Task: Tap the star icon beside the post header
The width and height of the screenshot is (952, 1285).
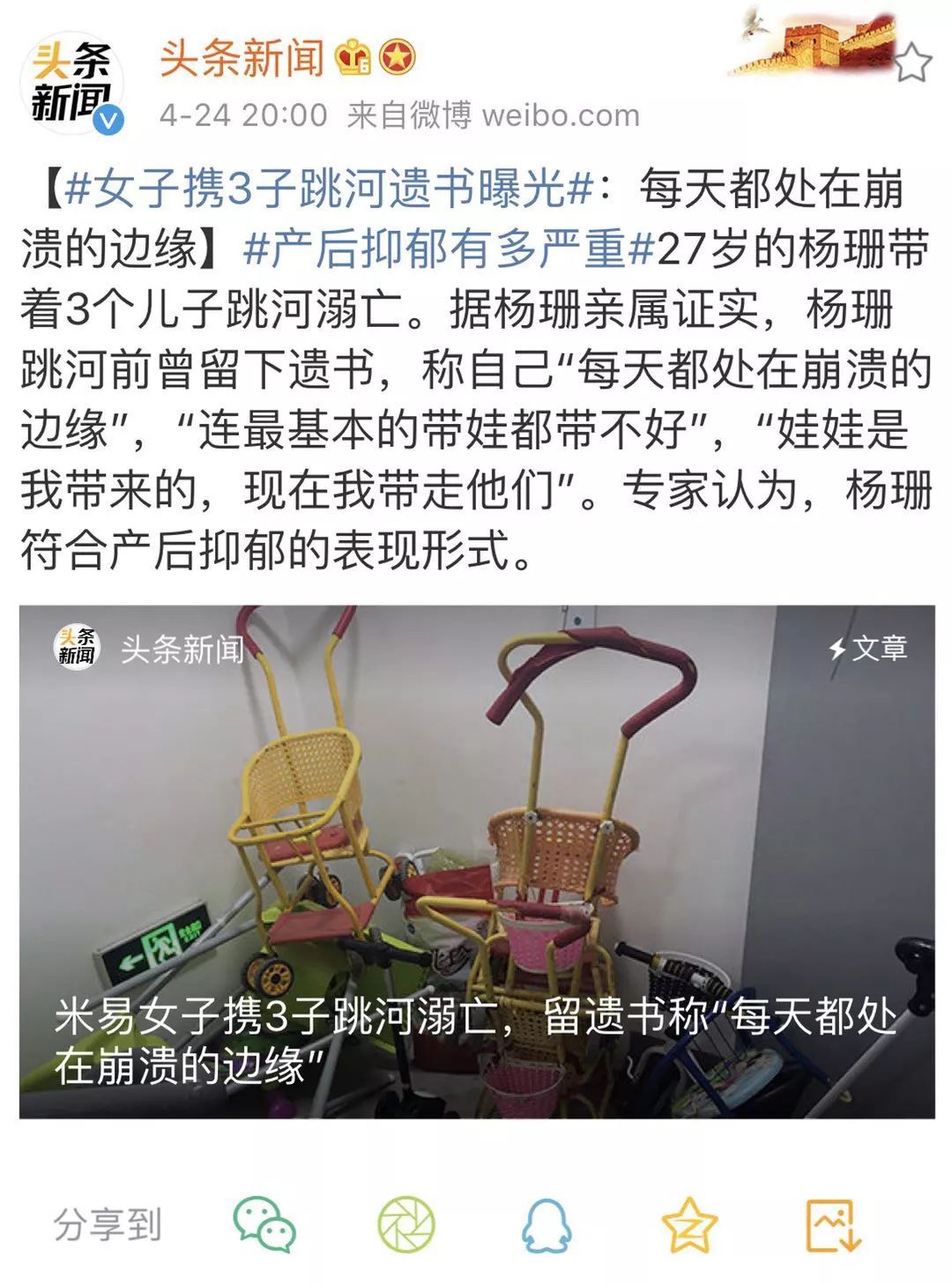Action: (x=911, y=63)
